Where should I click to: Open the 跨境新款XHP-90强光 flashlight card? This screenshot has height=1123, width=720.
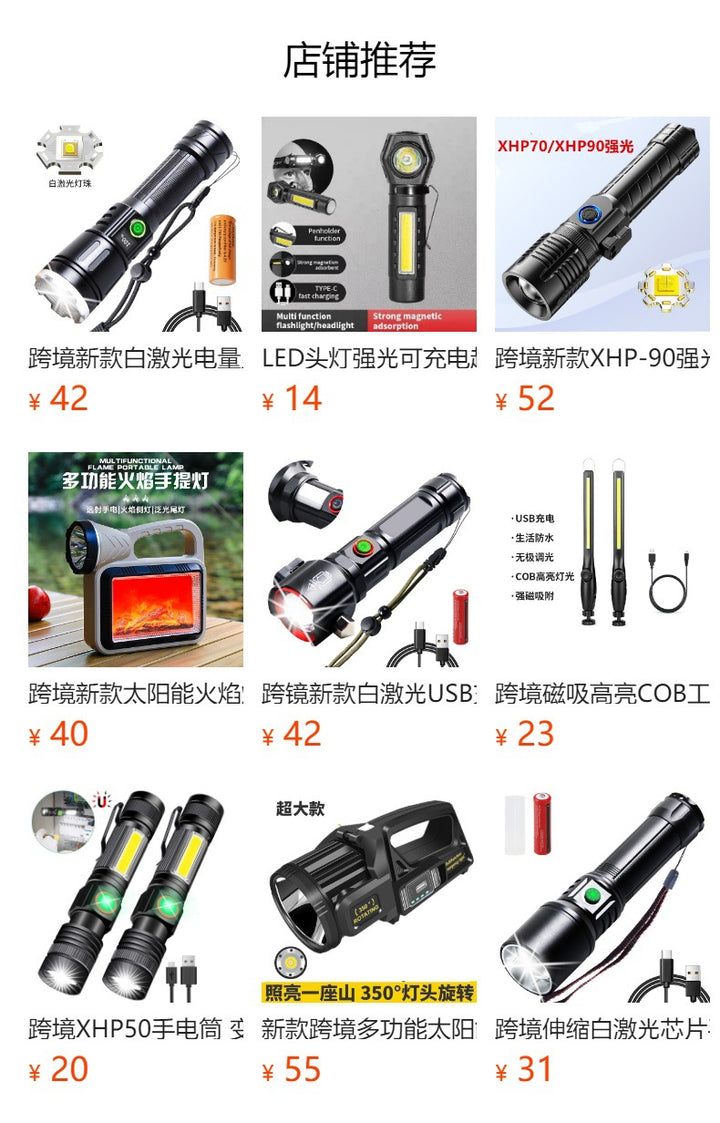tap(602, 225)
